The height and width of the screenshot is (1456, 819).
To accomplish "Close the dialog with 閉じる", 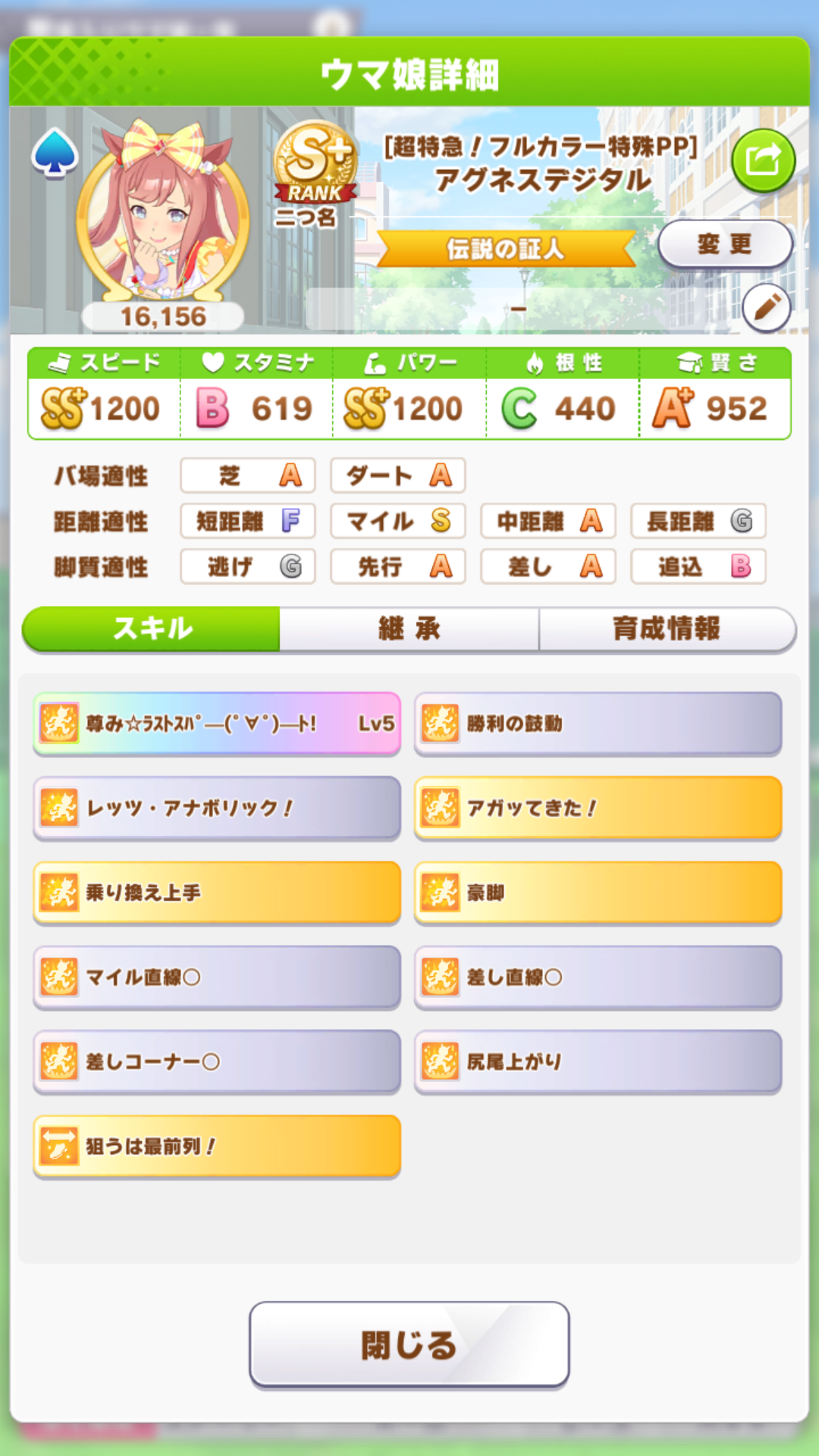I will (x=409, y=1345).
